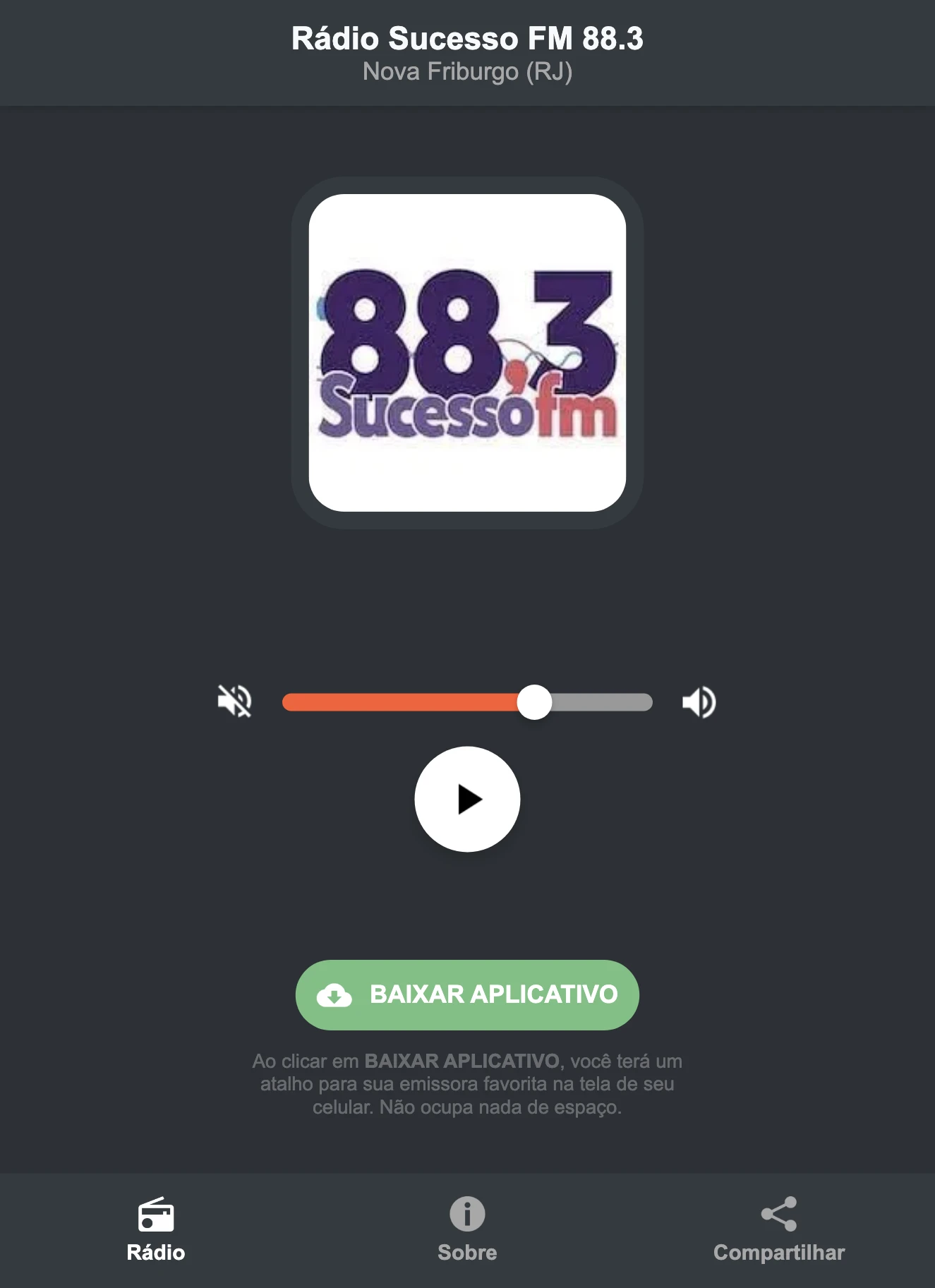Click the Nova Friburgo (RJ) subtitle

pos(467,71)
